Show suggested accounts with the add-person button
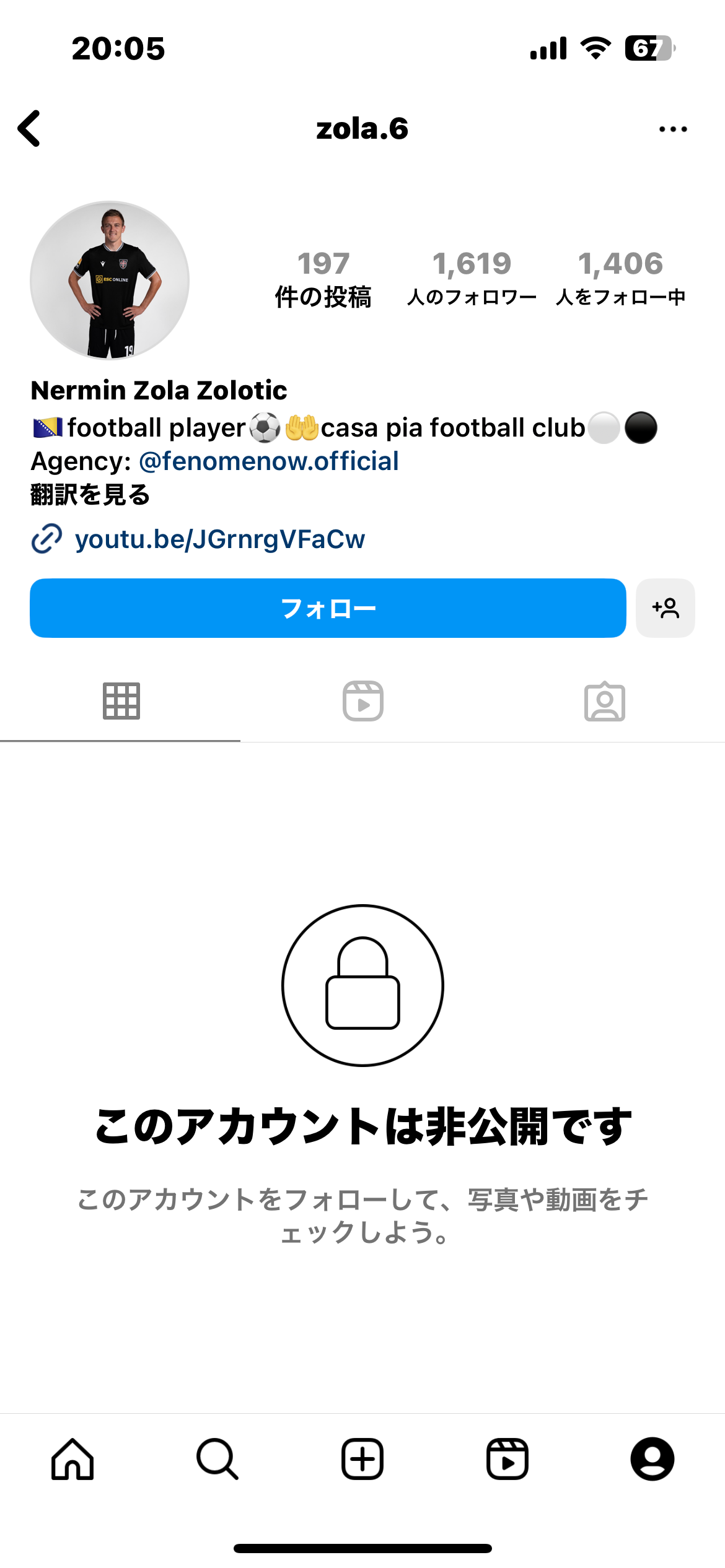 pos(666,608)
